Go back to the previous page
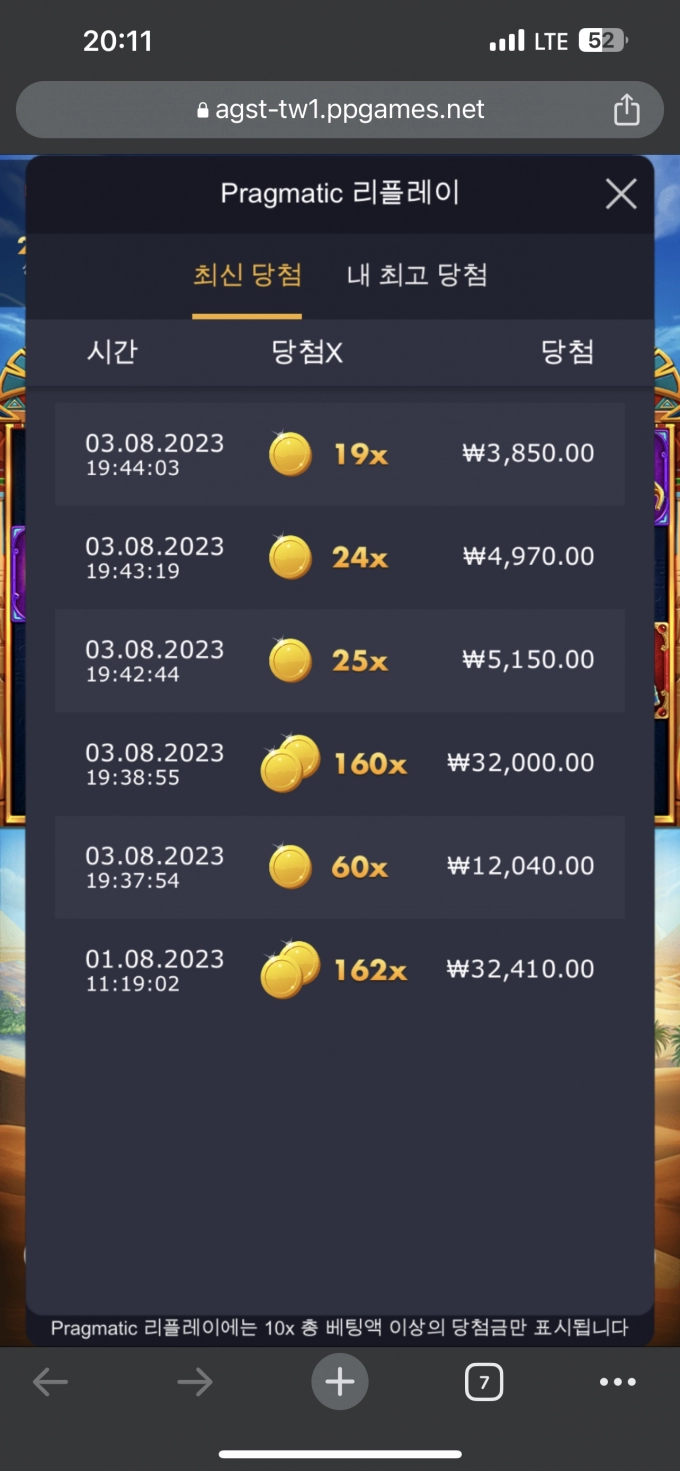 pos(50,1383)
